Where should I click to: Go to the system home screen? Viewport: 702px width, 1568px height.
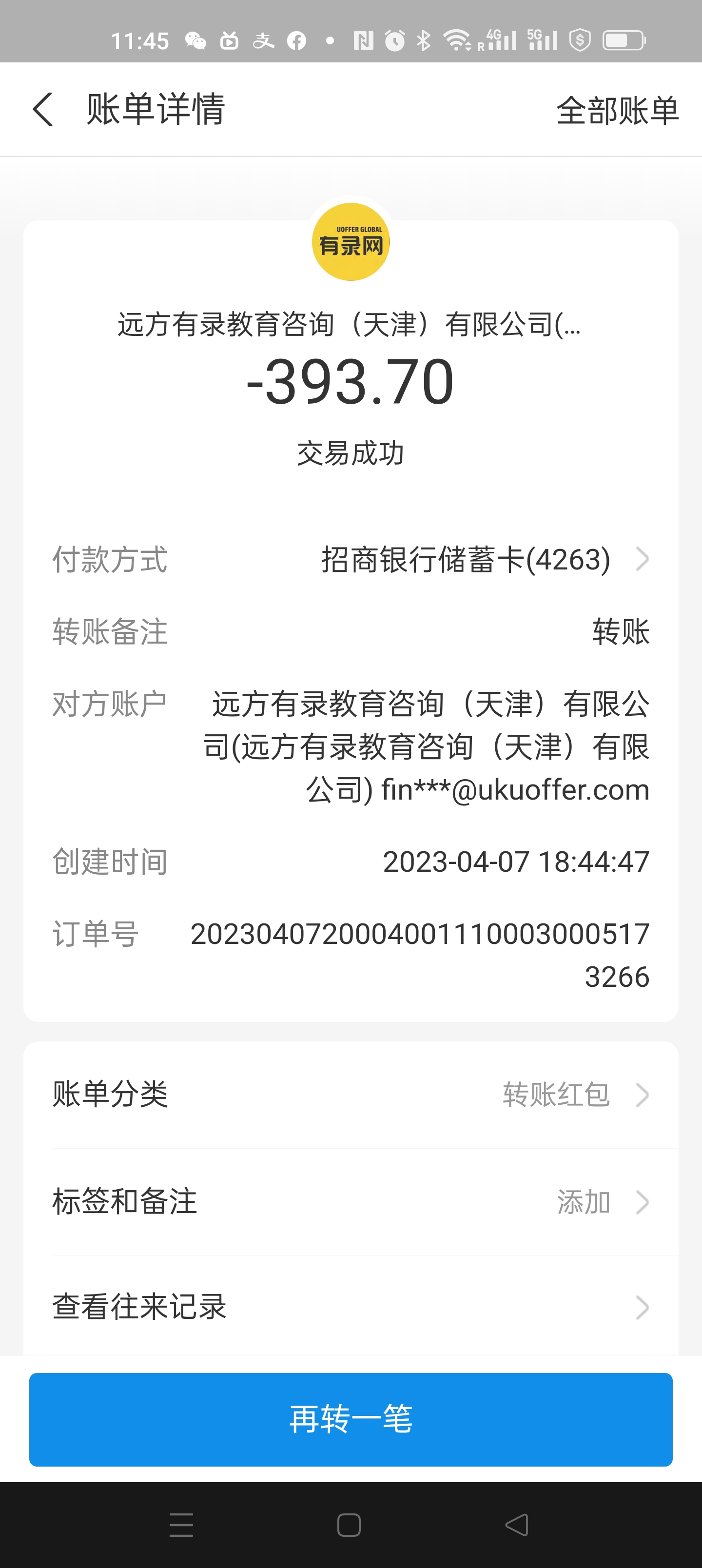pos(349,1525)
